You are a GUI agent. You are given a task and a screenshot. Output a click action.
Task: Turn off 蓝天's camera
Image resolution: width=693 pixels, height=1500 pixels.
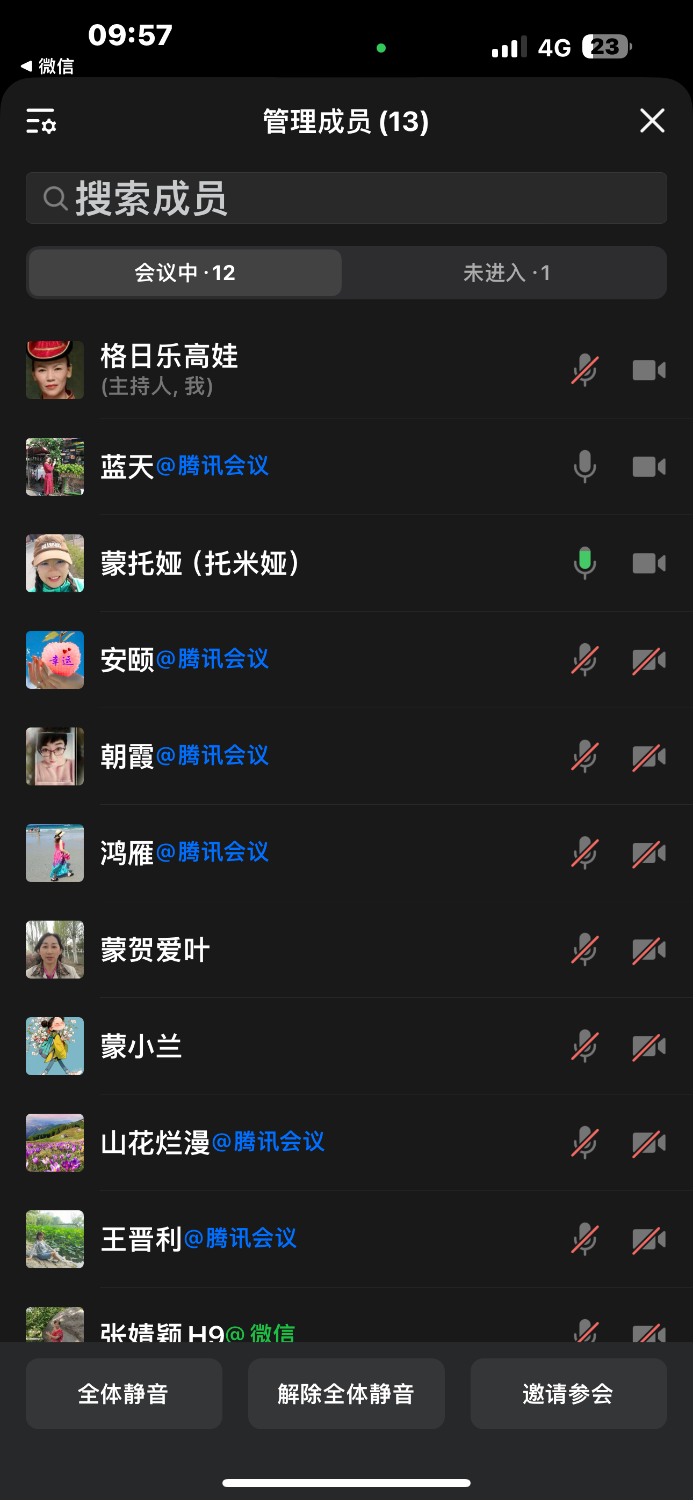[649, 467]
